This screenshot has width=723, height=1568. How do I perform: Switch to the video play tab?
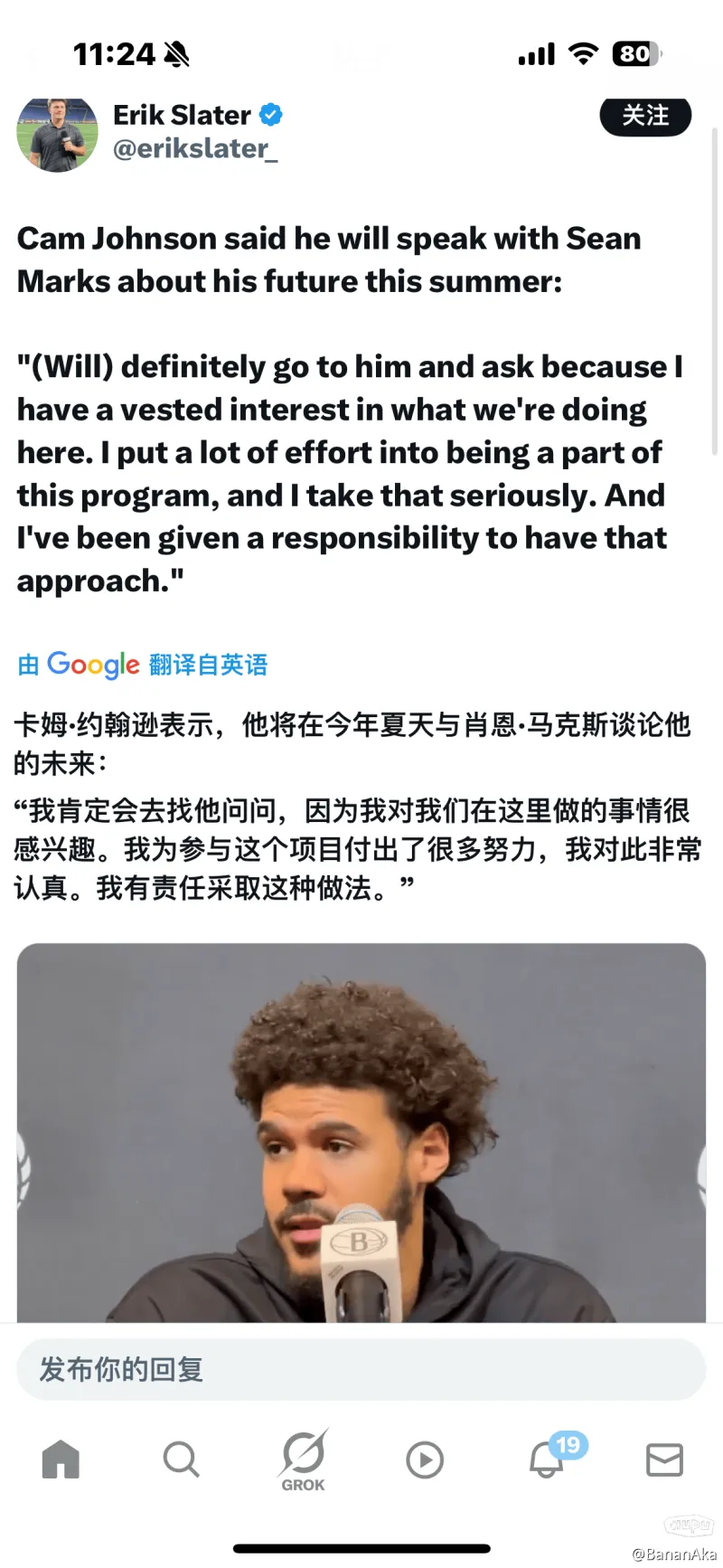pyautogui.click(x=424, y=1459)
